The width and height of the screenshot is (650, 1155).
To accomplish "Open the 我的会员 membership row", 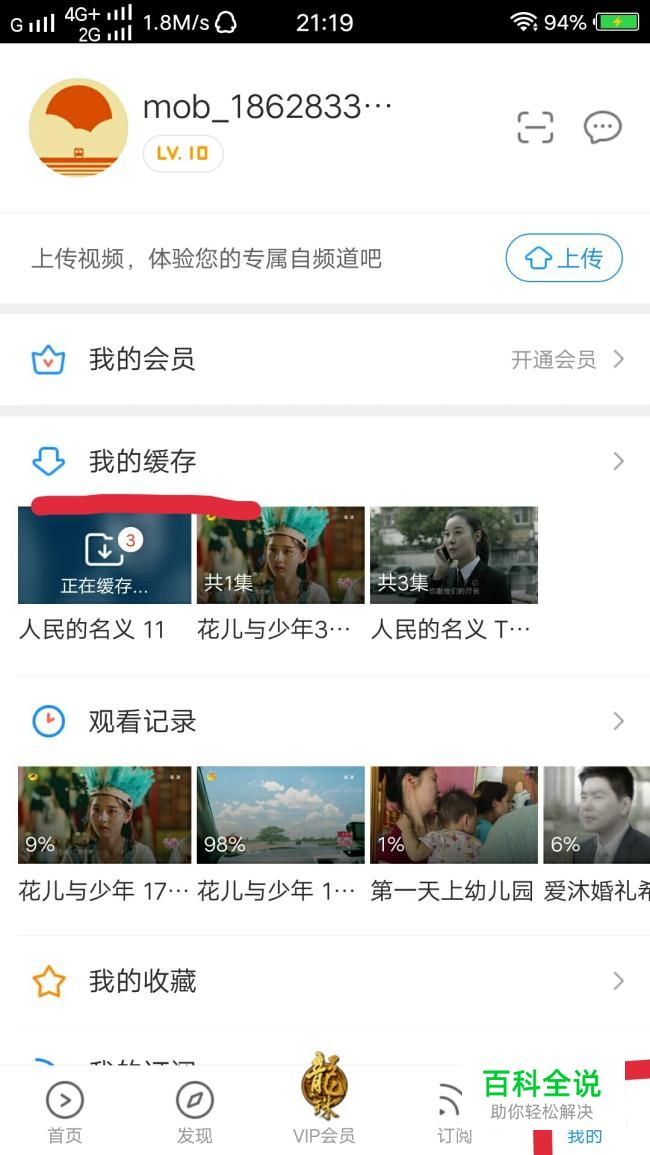I will [325, 359].
